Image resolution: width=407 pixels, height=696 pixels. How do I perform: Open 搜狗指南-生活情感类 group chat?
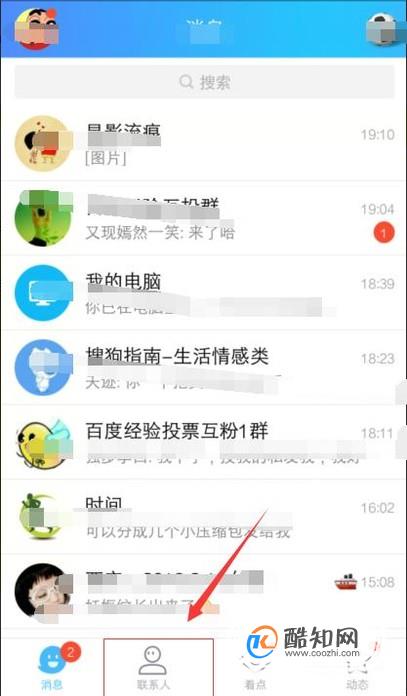point(204,367)
